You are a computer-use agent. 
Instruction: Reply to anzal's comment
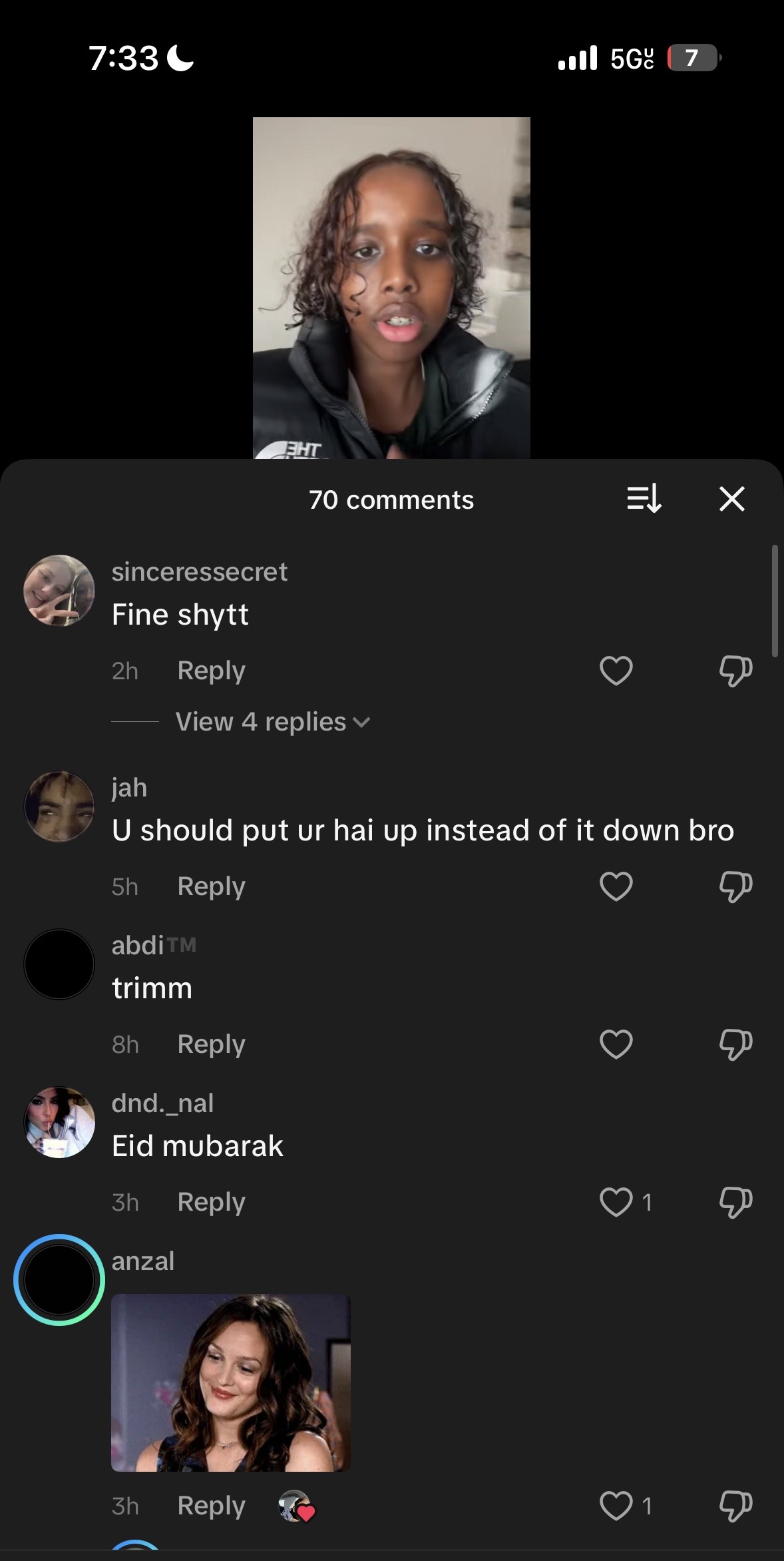211,1506
